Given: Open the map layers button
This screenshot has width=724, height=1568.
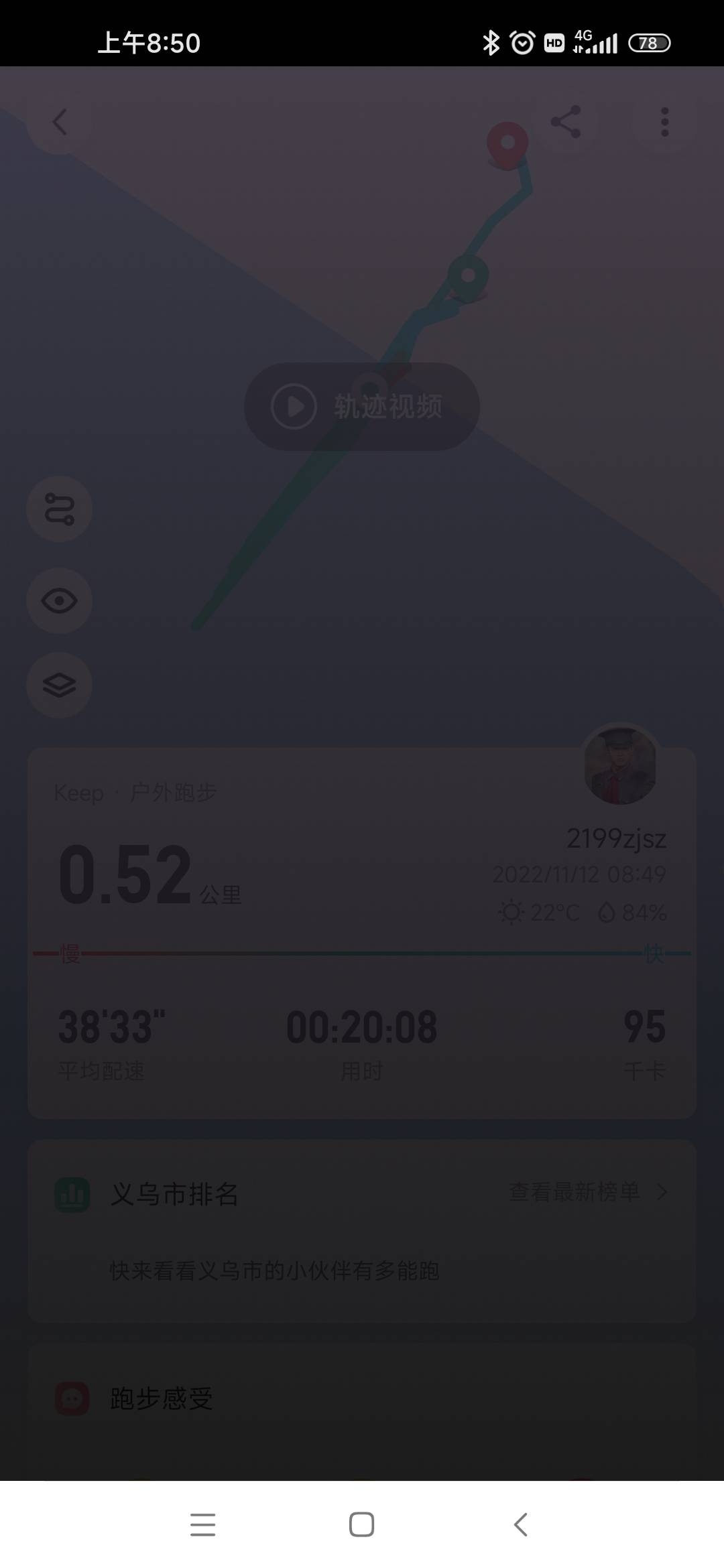Looking at the screenshot, I should [59, 685].
